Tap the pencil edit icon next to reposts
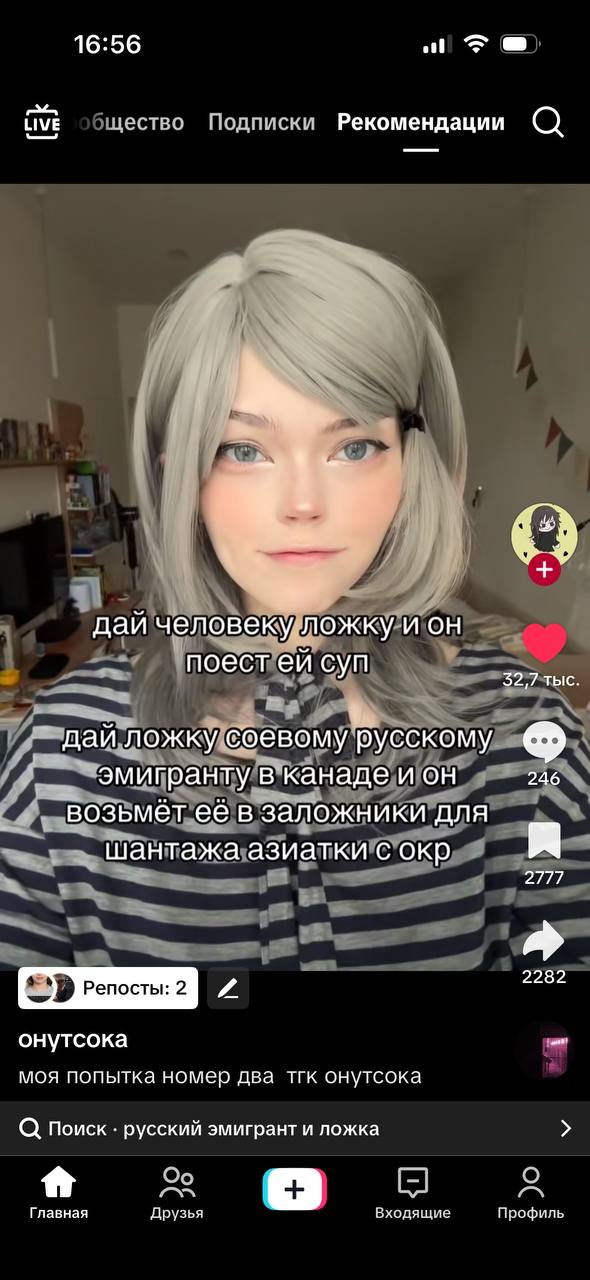The image size is (590, 1280). point(228,988)
